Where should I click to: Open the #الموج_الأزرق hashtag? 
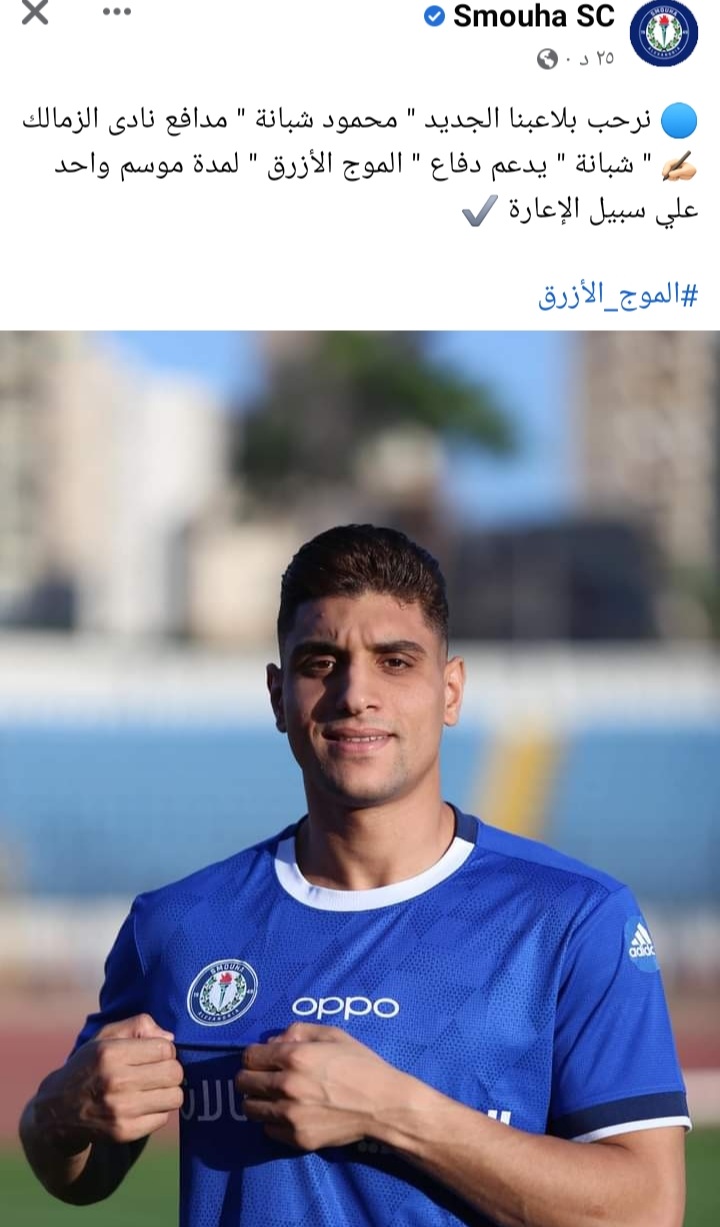pyautogui.click(x=617, y=295)
